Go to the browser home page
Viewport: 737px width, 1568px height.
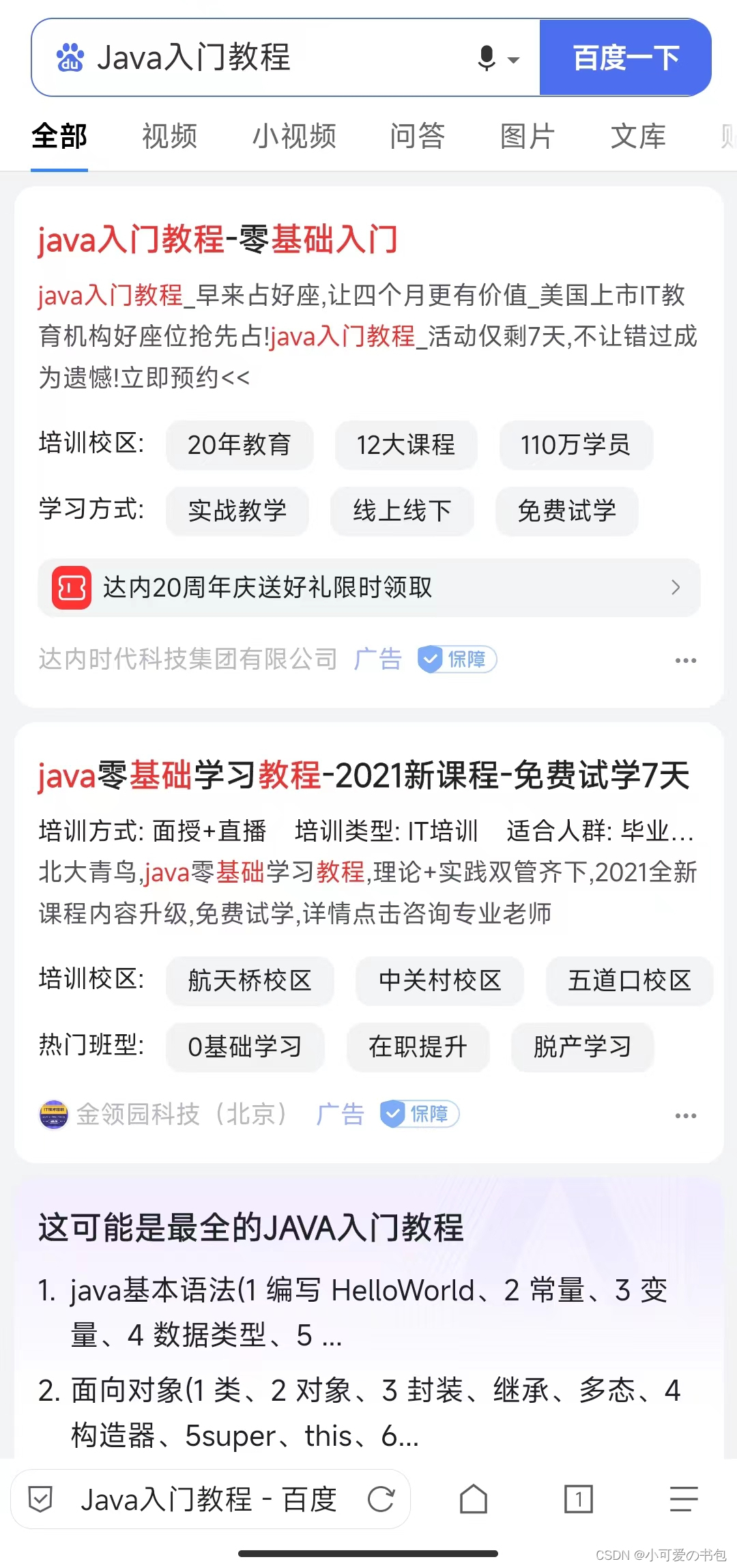click(x=474, y=1499)
